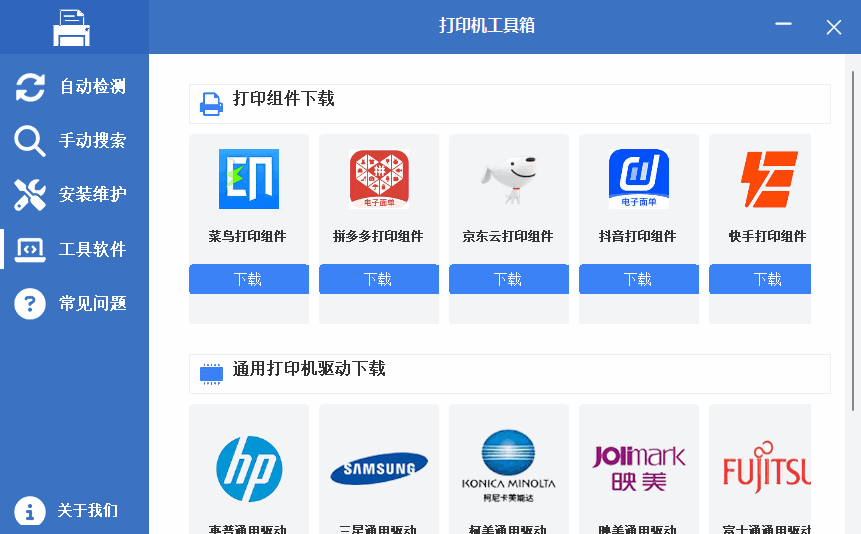Download 抖音打印组件
The height and width of the screenshot is (534, 861).
pyautogui.click(x=638, y=279)
